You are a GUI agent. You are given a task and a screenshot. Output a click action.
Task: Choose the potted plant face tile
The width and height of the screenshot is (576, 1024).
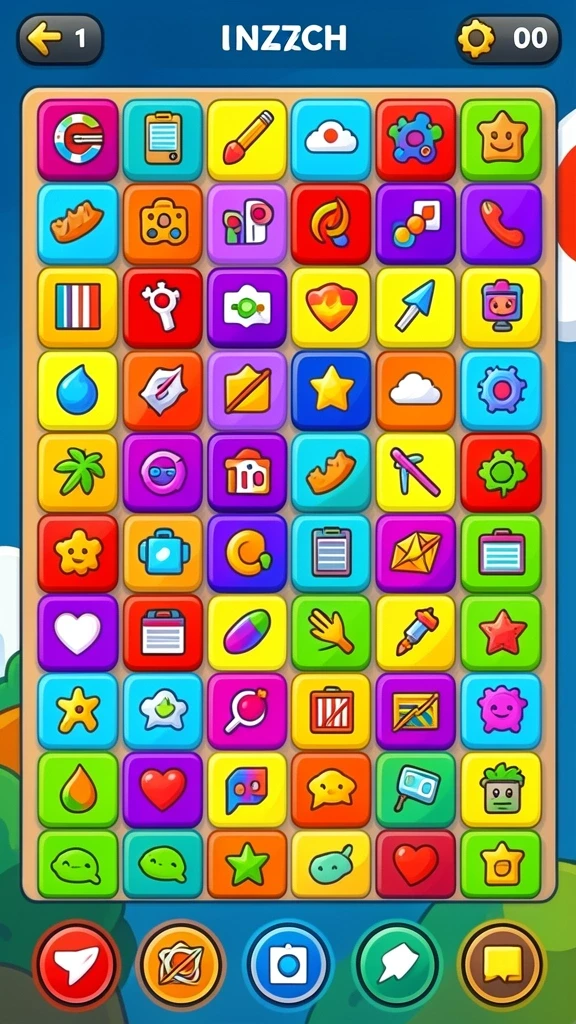(501, 790)
